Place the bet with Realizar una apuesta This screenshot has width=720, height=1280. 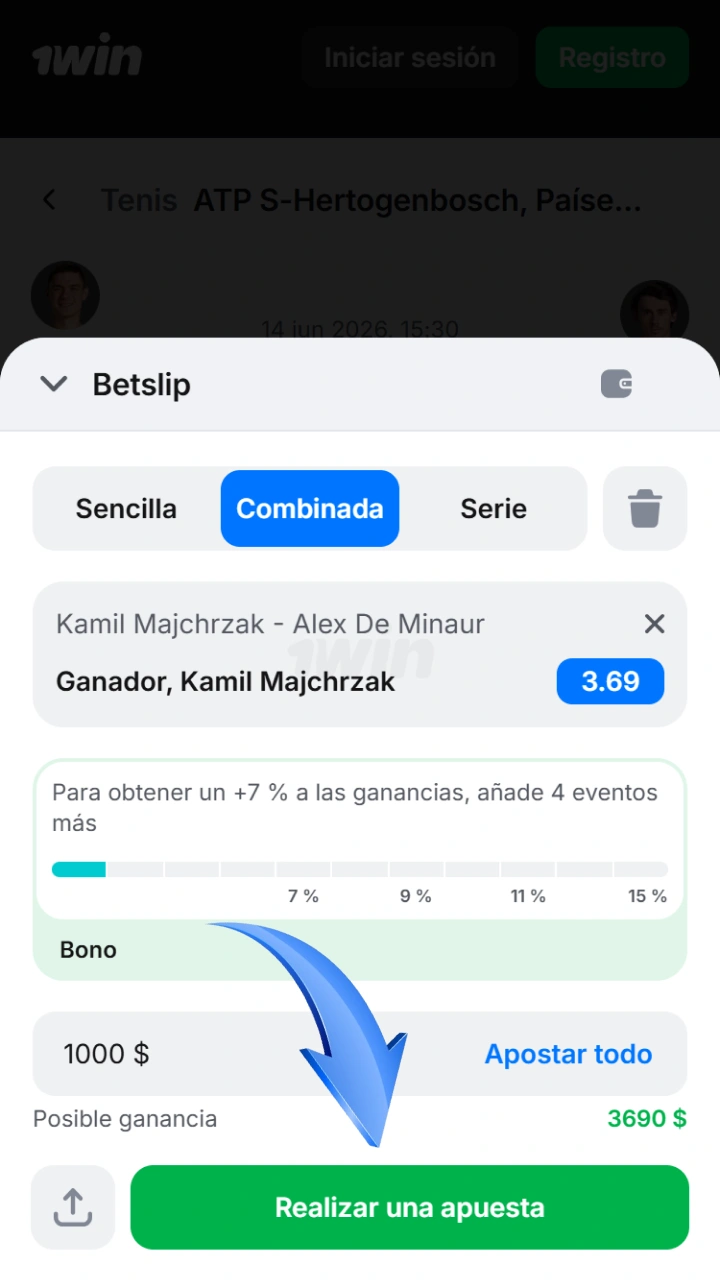[410, 1207]
